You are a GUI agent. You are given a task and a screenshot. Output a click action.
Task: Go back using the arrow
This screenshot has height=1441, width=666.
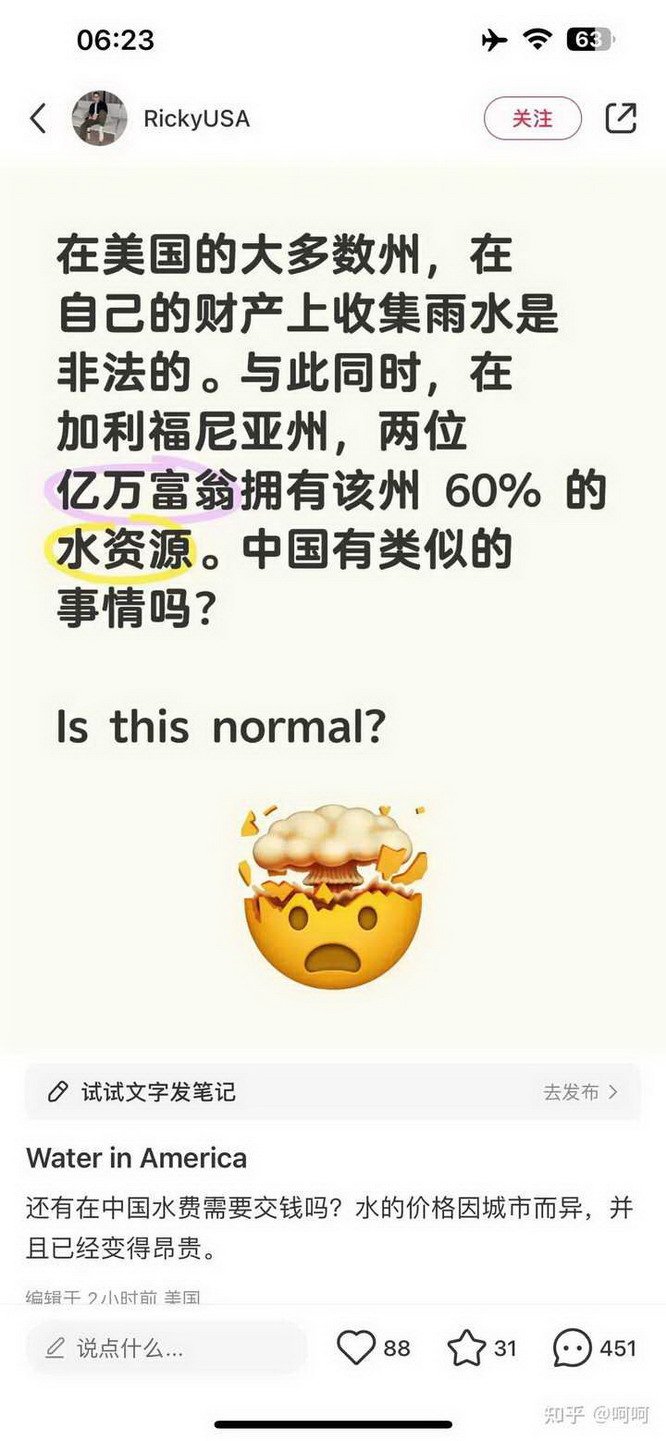click(38, 119)
